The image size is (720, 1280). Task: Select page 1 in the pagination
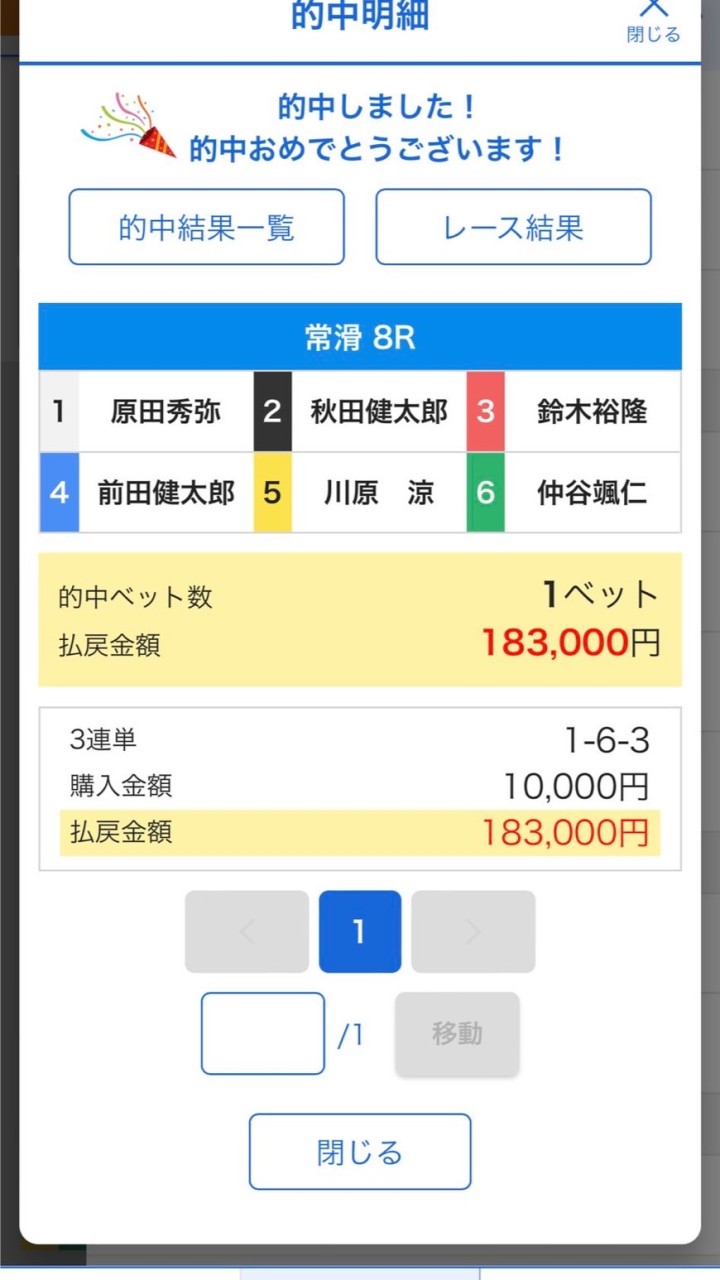(360, 932)
